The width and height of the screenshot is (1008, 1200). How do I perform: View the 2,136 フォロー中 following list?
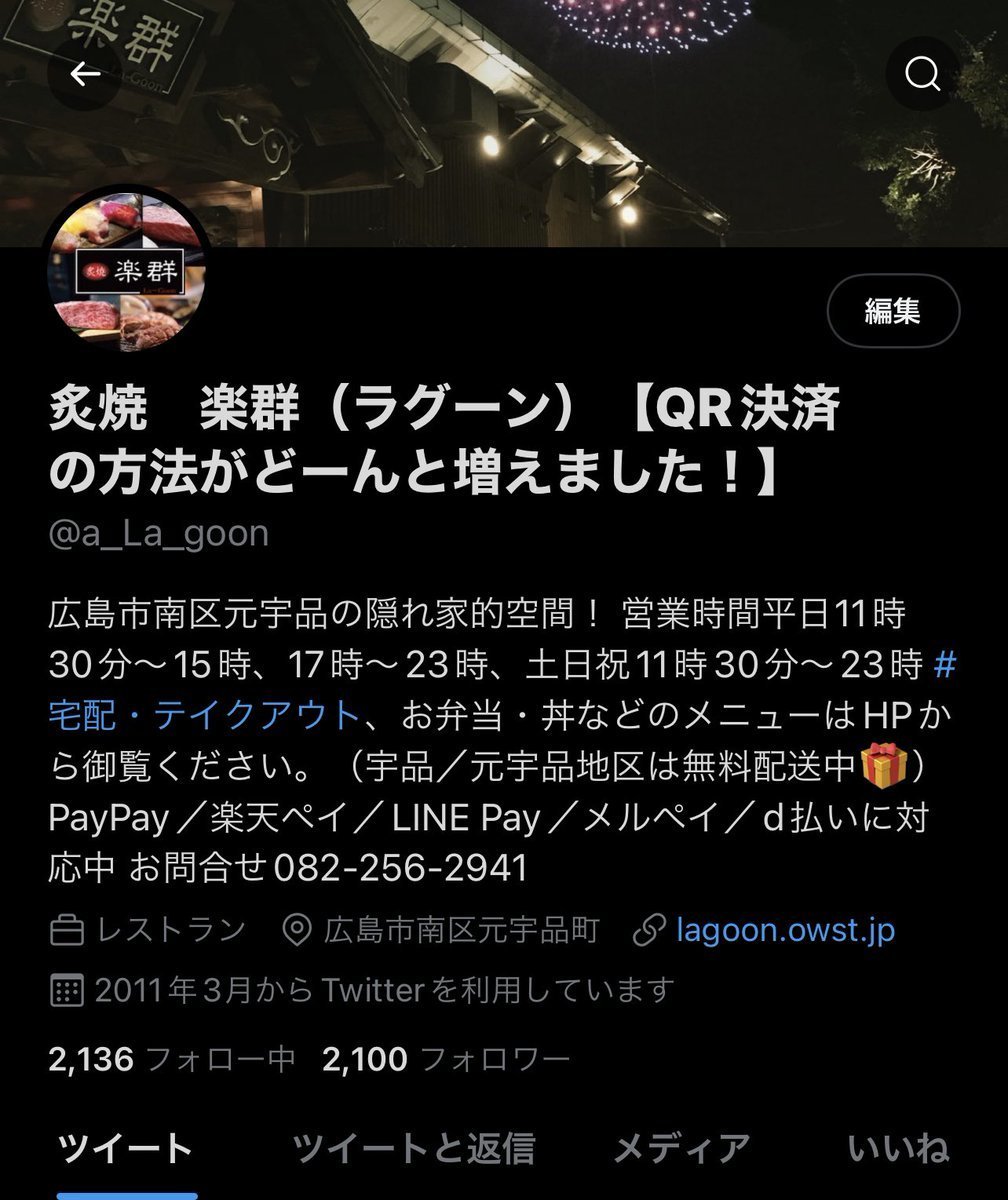coord(171,1059)
